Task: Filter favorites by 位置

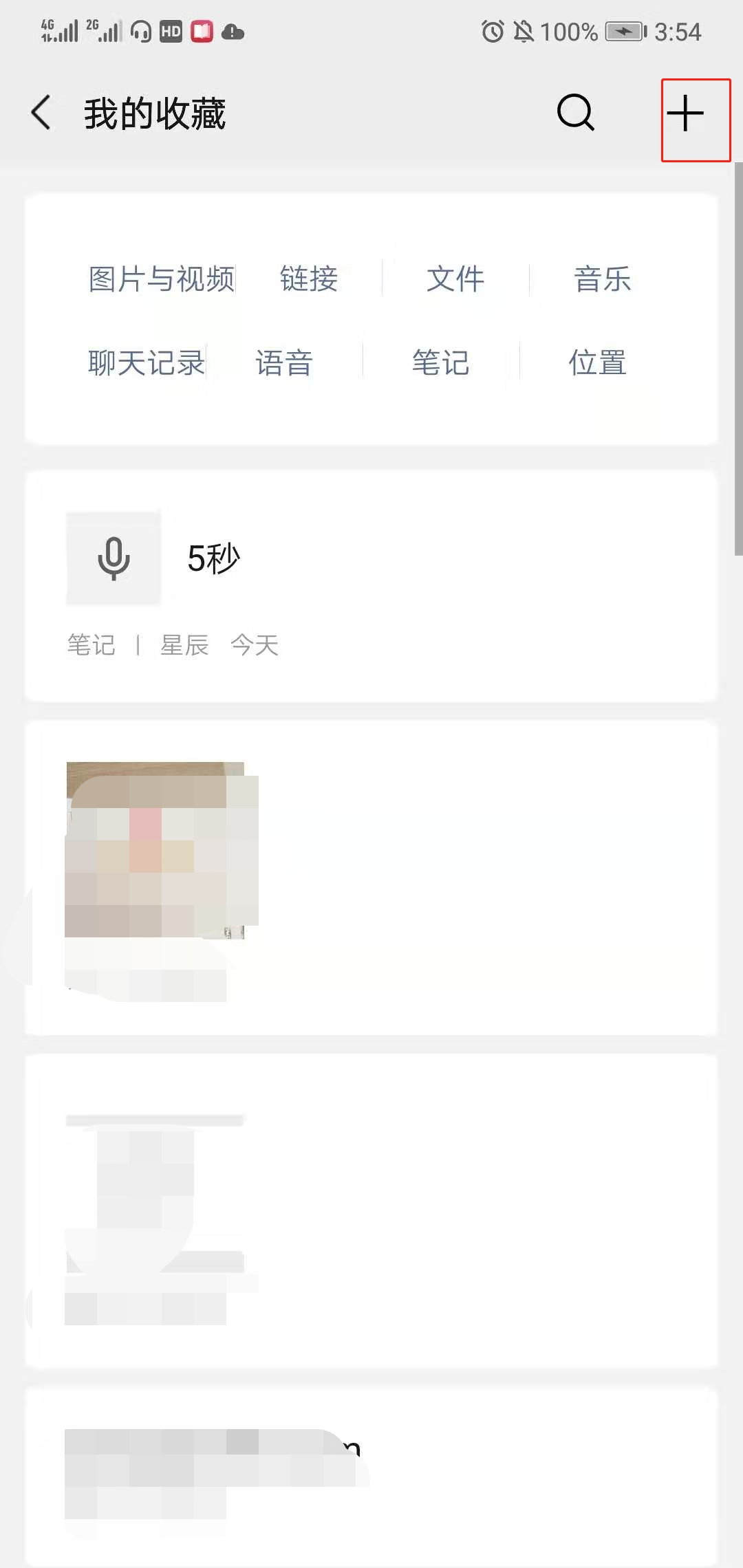Action: [x=597, y=362]
